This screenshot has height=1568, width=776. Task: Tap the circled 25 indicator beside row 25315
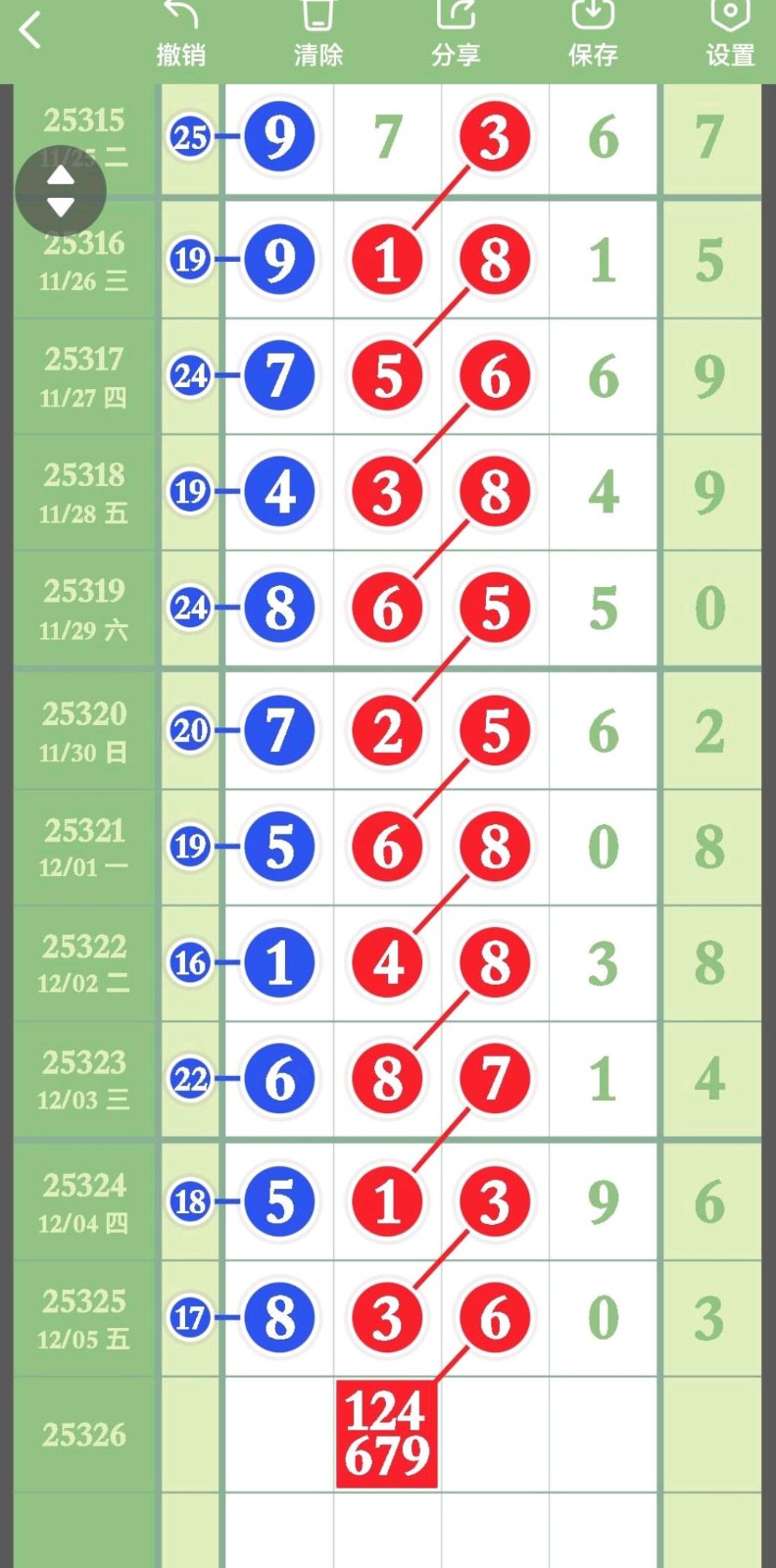(x=190, y=137)
